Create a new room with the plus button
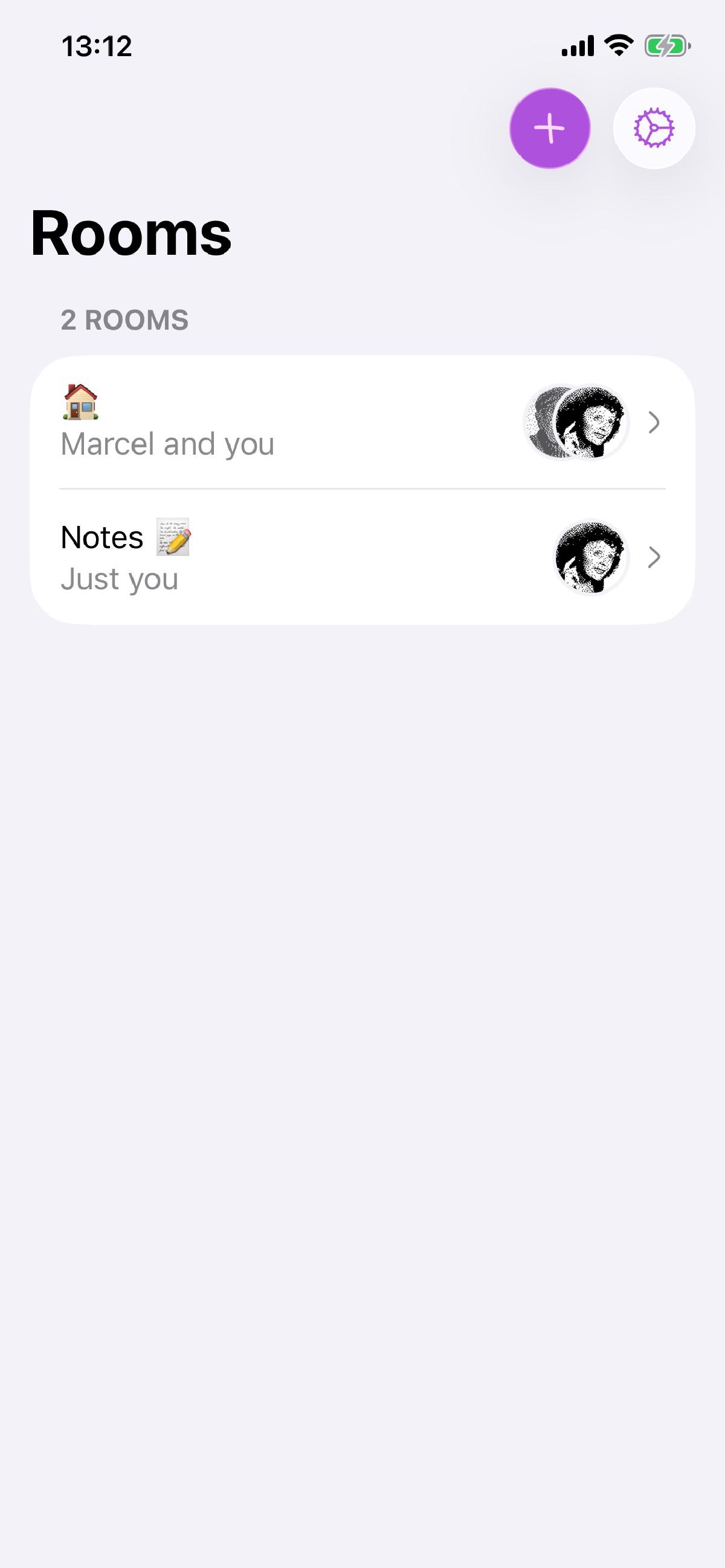The image size is (725, 1568). pyautogui.click(x=550, y=129)
